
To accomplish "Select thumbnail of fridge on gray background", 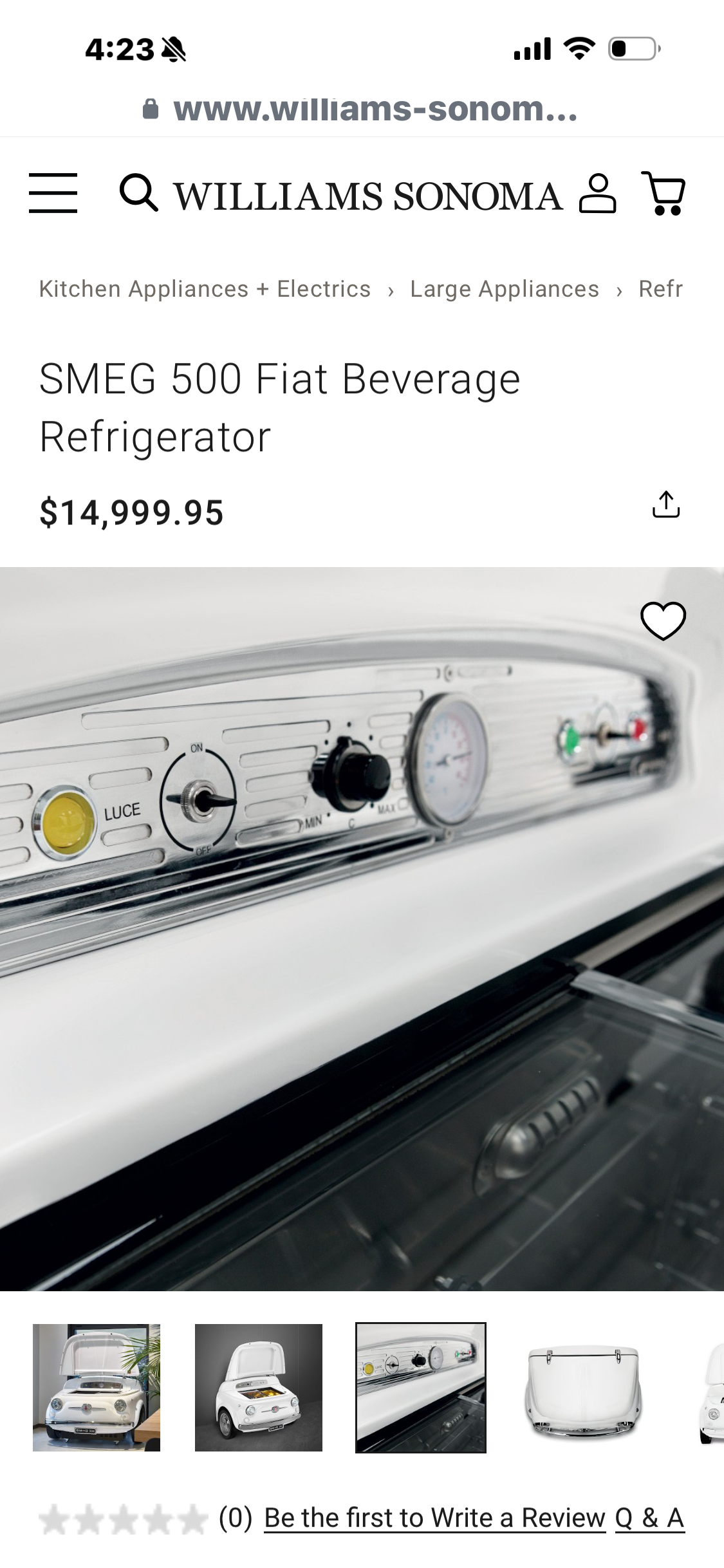I will [x=259, y=1387].
